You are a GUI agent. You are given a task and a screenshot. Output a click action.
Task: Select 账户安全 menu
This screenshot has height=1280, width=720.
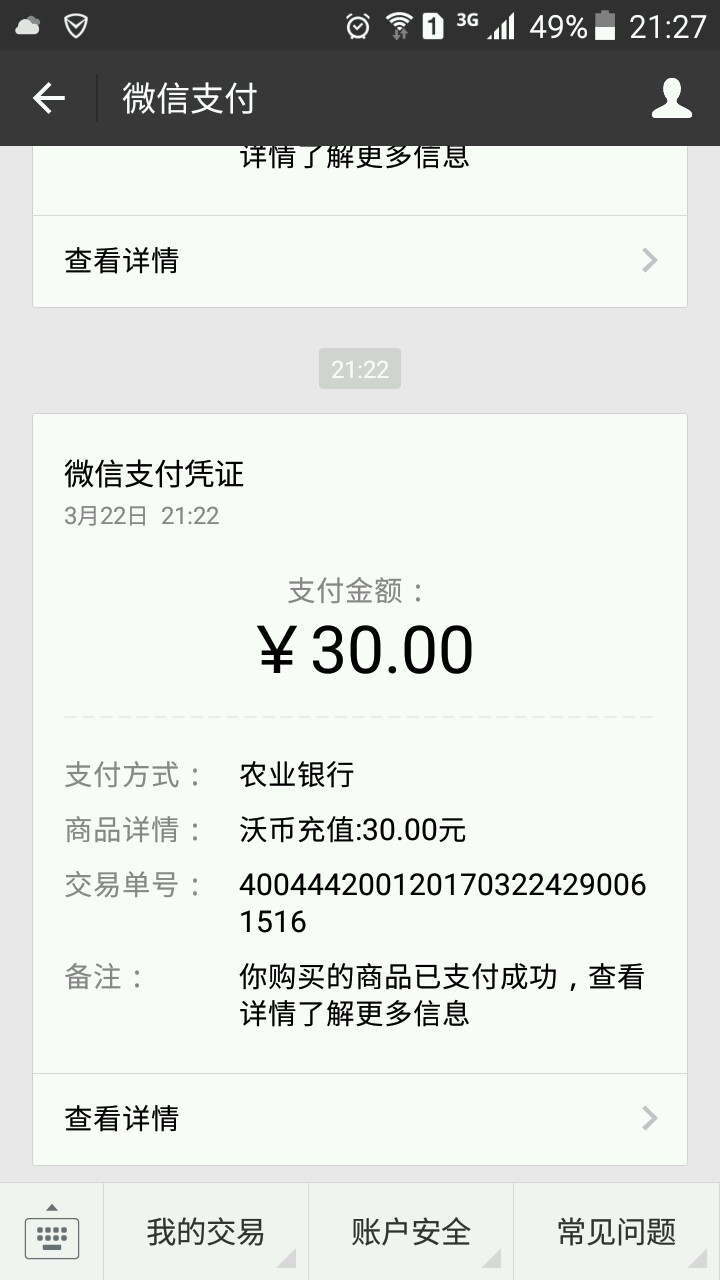pos(411,1232)
